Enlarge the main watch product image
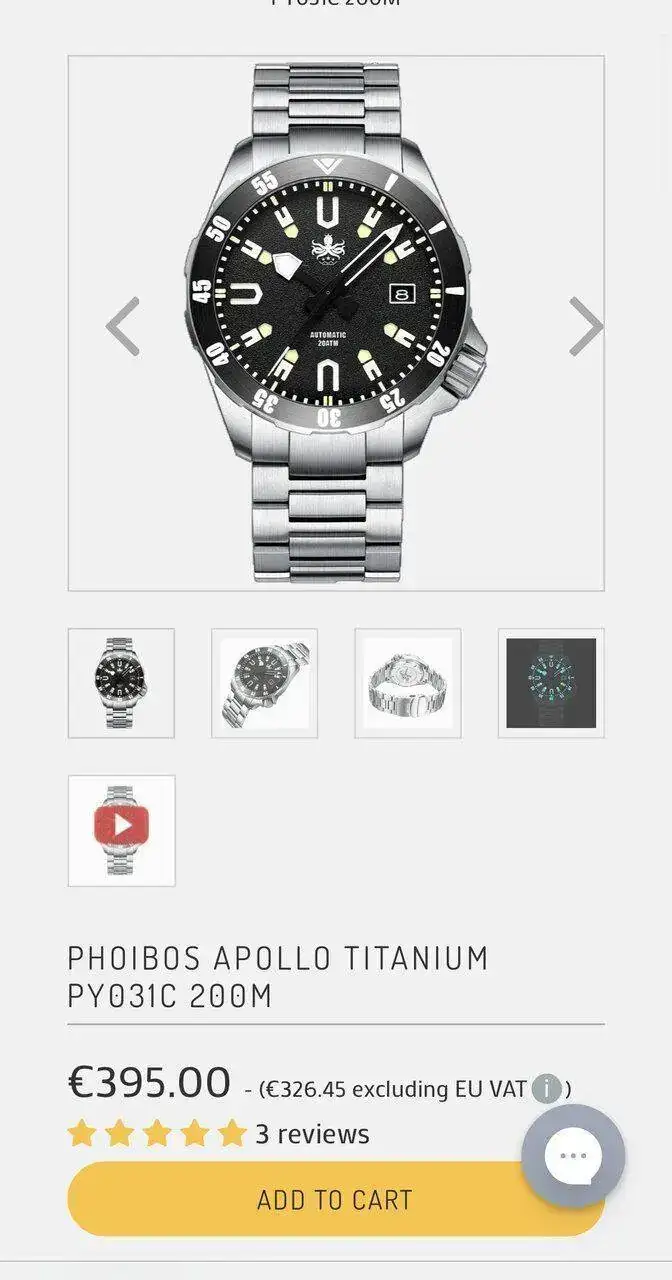The height and width of the screenshot is (1280, 672). tap(335, 322)
